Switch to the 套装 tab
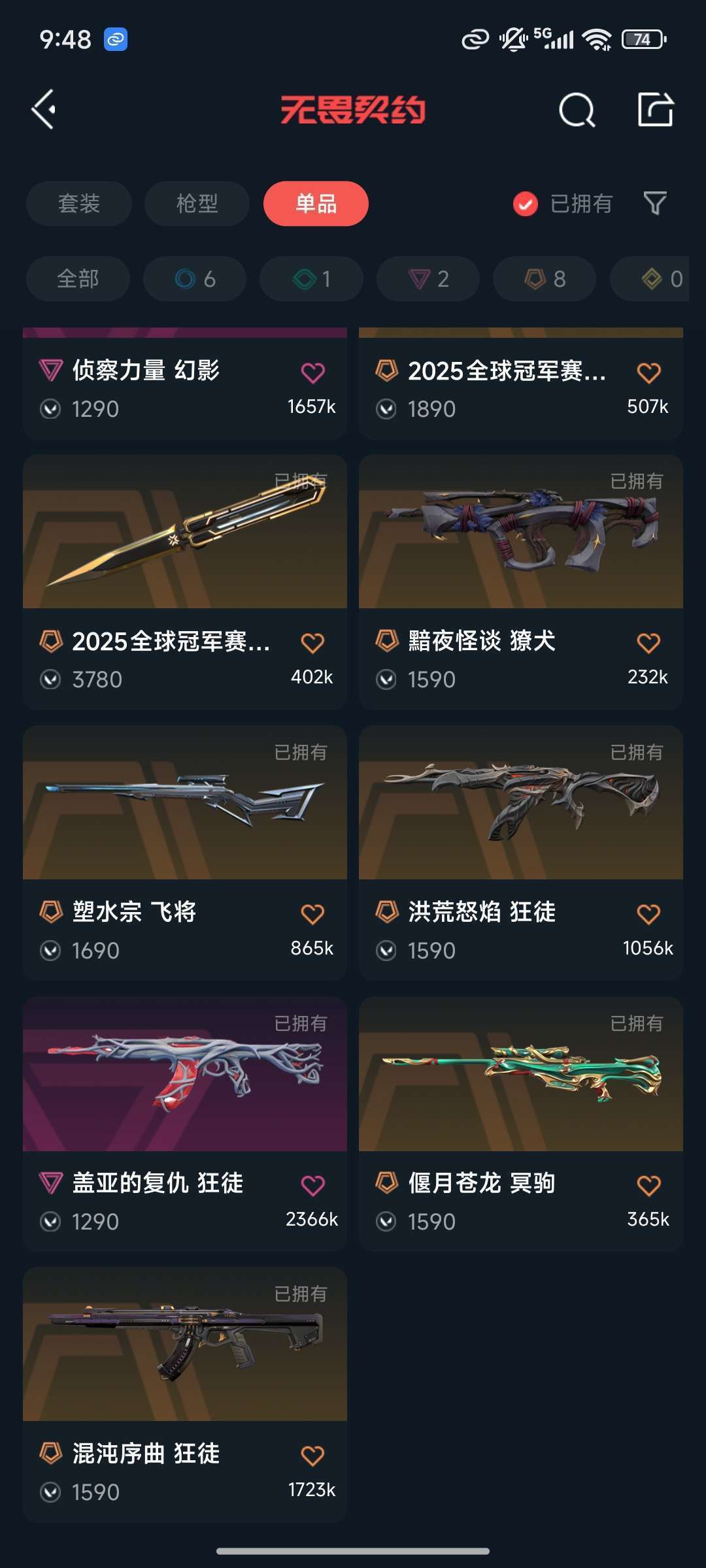This screenshot has width=706, height=1568. pos(79,204)
